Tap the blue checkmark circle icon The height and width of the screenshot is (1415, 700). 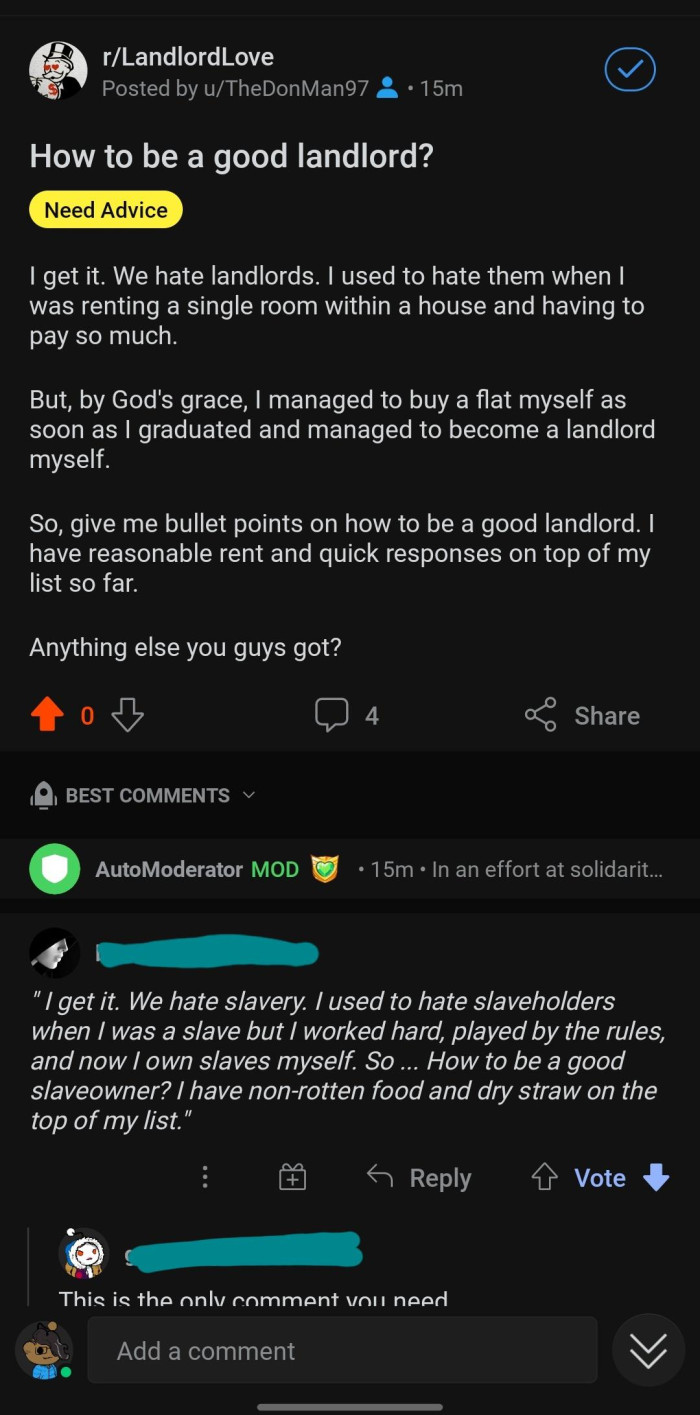(630, 70)
